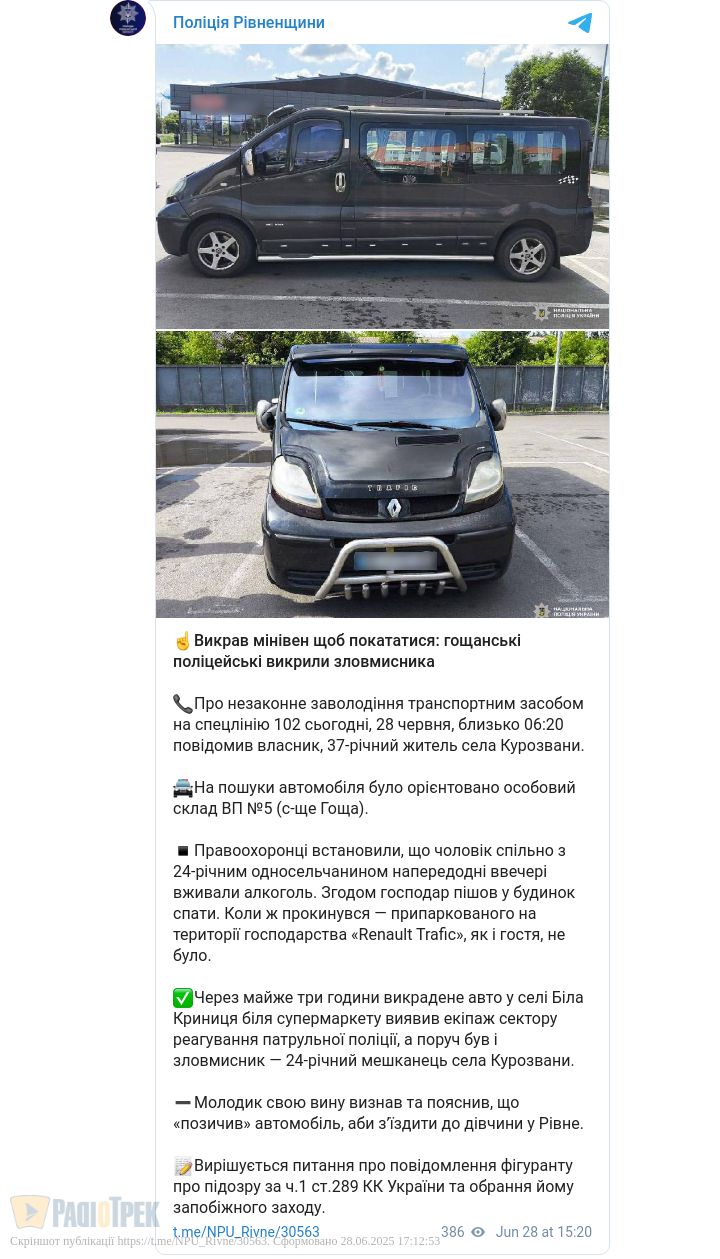The width and height of the screenshot is (720, 1259).
Task: Open the Поліція Рівненщини channel name link
Action: point(248,23)
